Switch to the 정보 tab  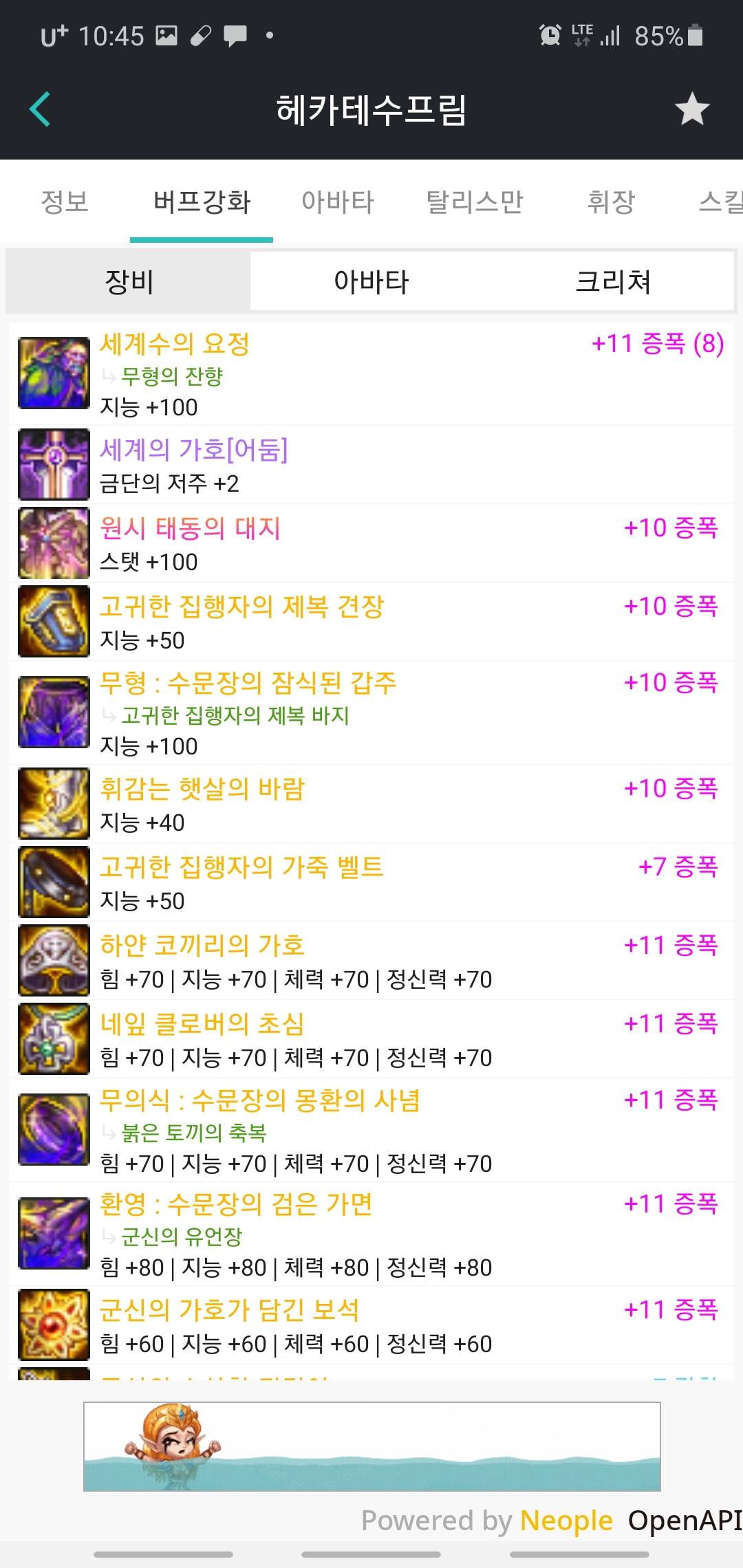(x=65, y=202)
